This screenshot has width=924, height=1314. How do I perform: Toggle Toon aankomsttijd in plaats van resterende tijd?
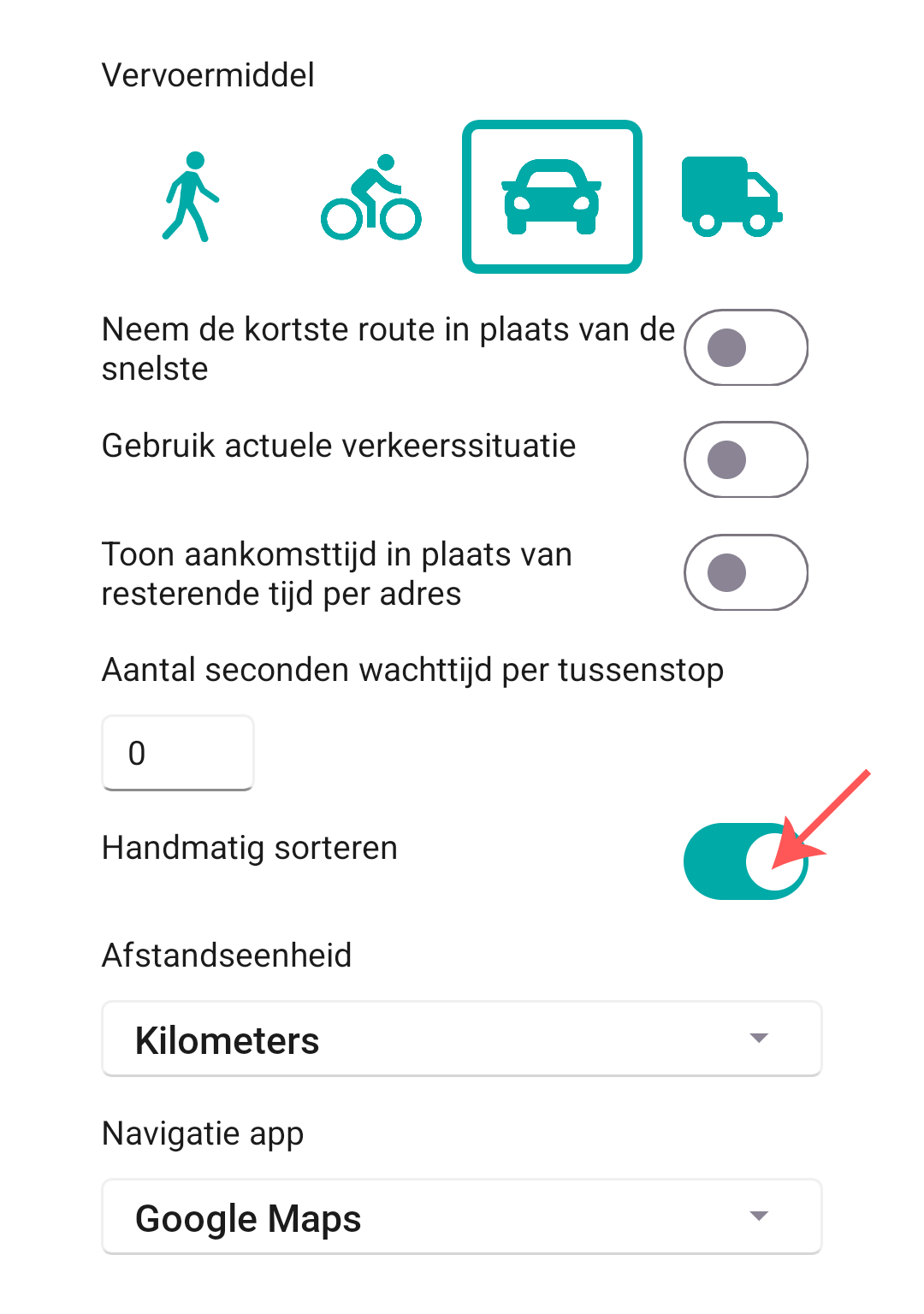tap(745, 572)
